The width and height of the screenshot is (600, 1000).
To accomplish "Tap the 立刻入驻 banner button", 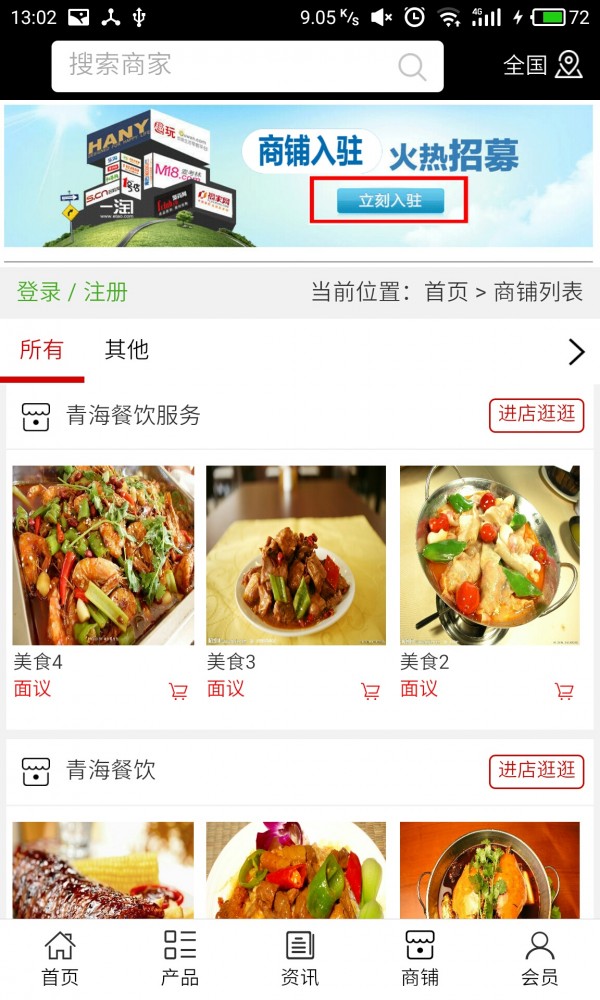I will click(x=389, y=200).
